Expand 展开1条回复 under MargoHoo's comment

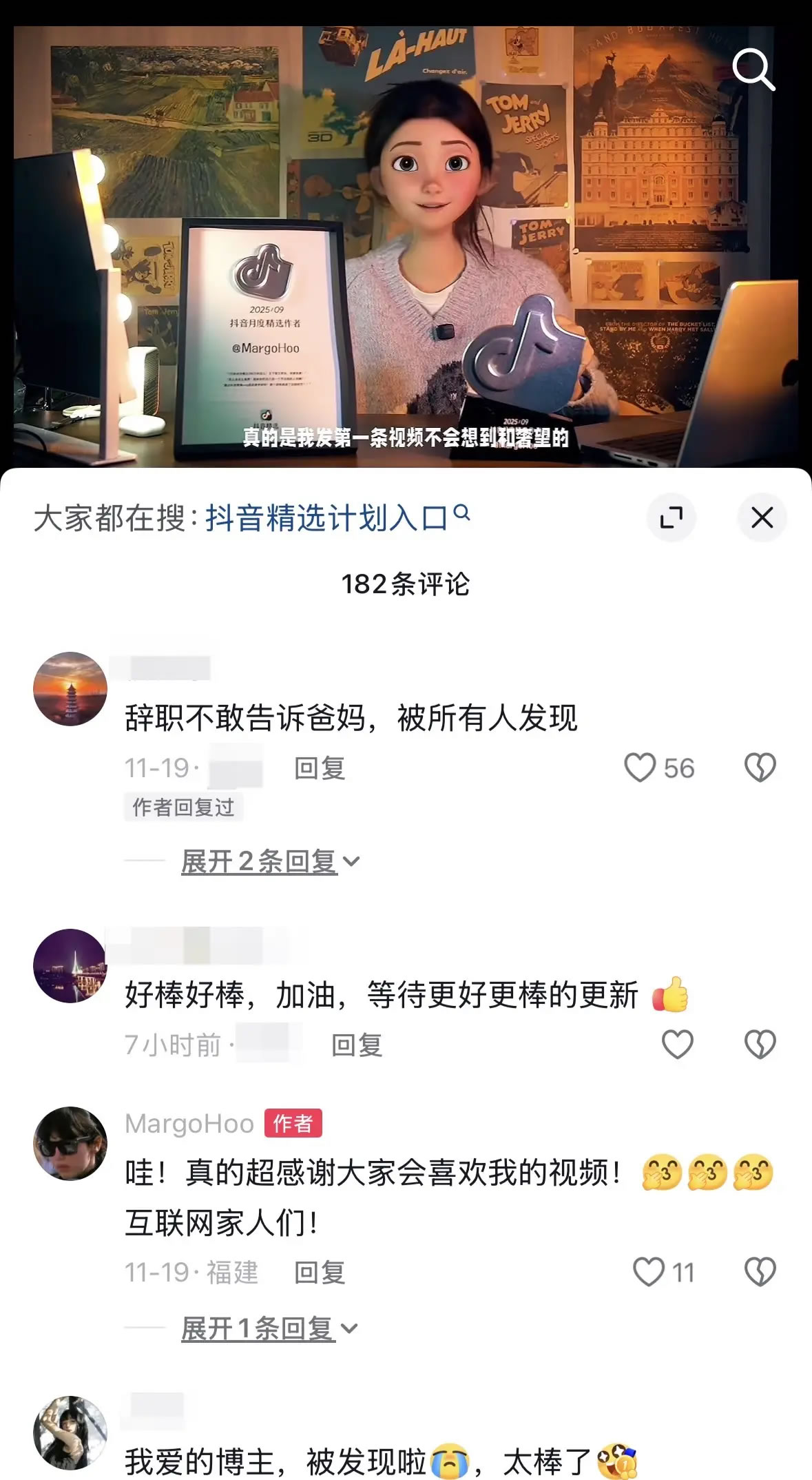(x=269, y=1328)
